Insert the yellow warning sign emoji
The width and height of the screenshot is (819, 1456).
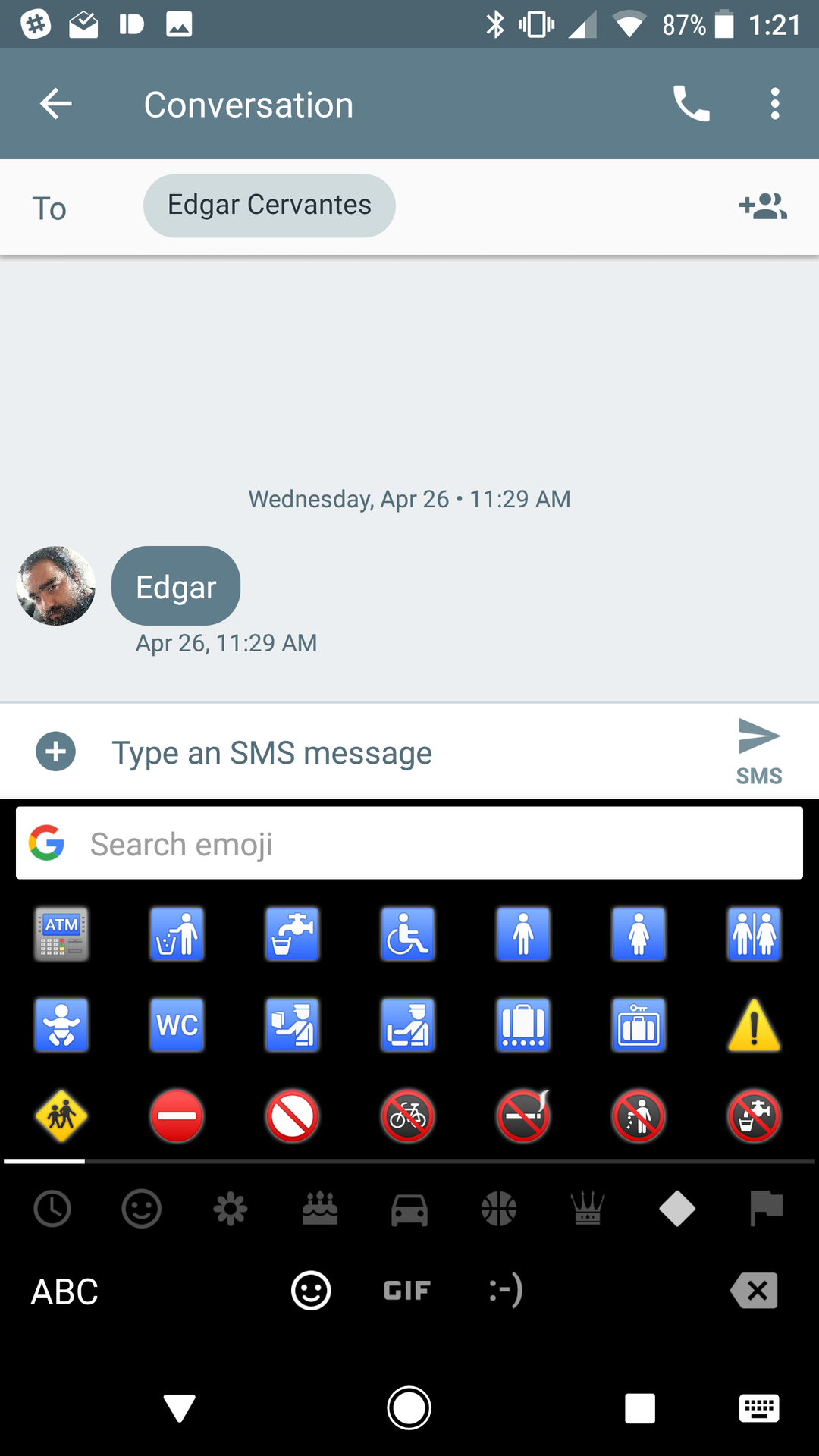point(754,1025)
